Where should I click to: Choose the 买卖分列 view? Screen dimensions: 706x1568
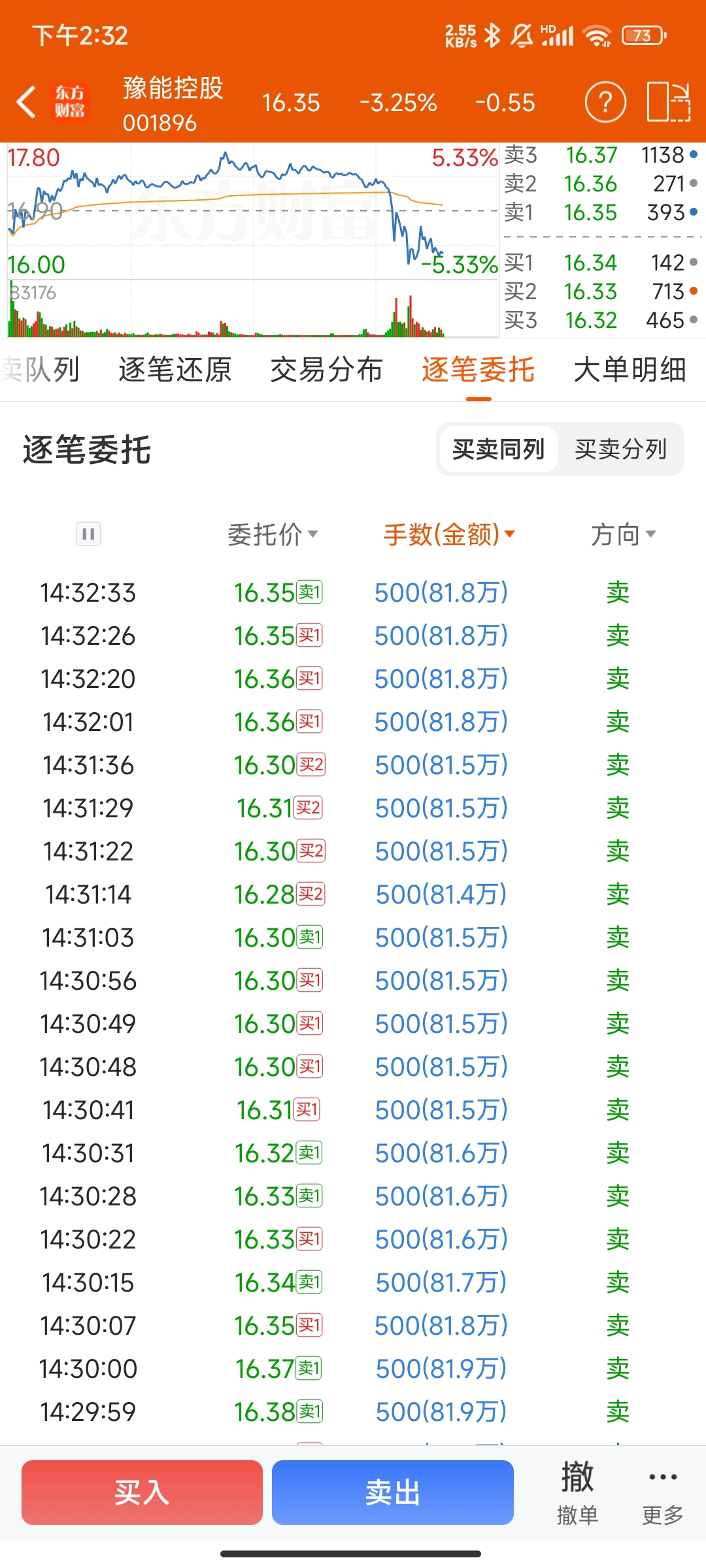[x=621, y=449]
